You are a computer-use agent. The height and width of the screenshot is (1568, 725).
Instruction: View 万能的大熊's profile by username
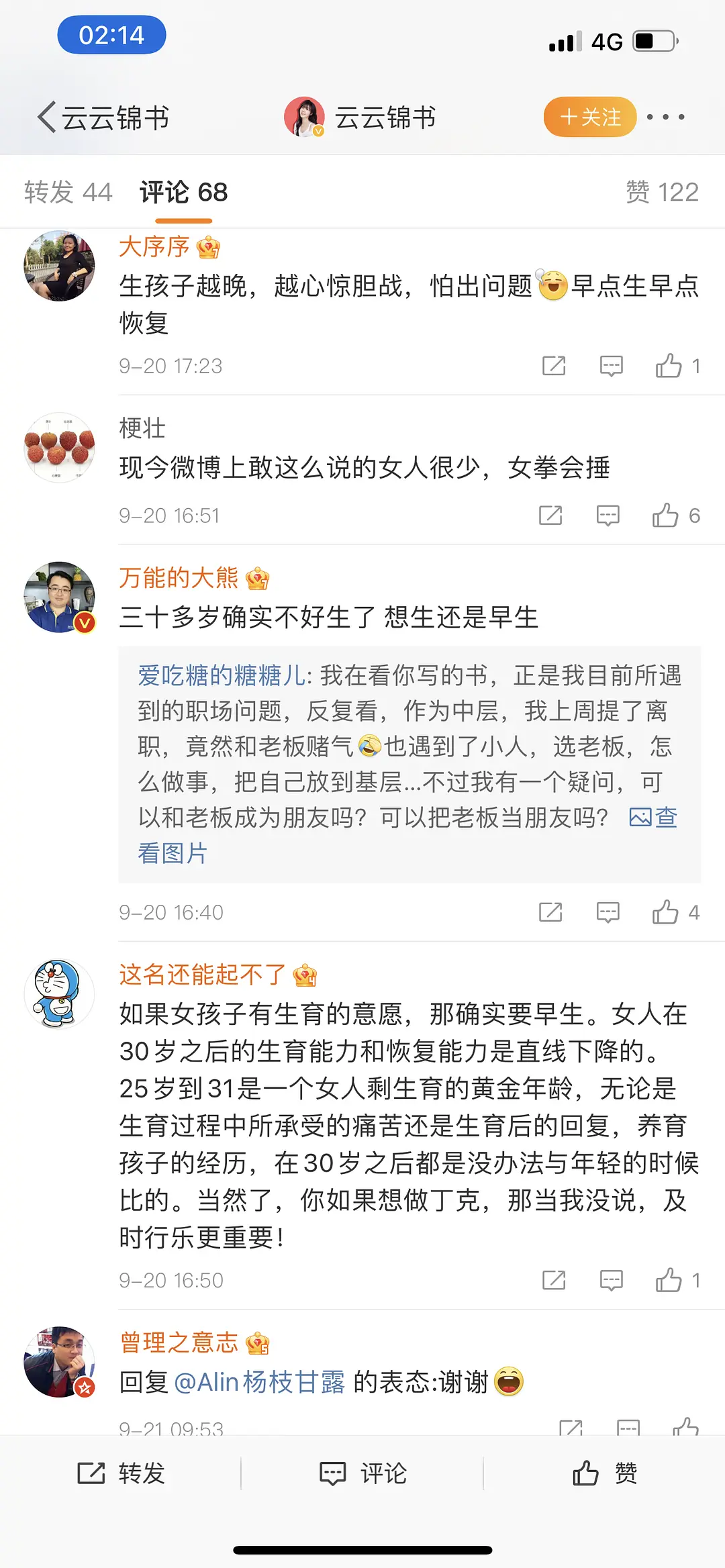tap(179, 578)
